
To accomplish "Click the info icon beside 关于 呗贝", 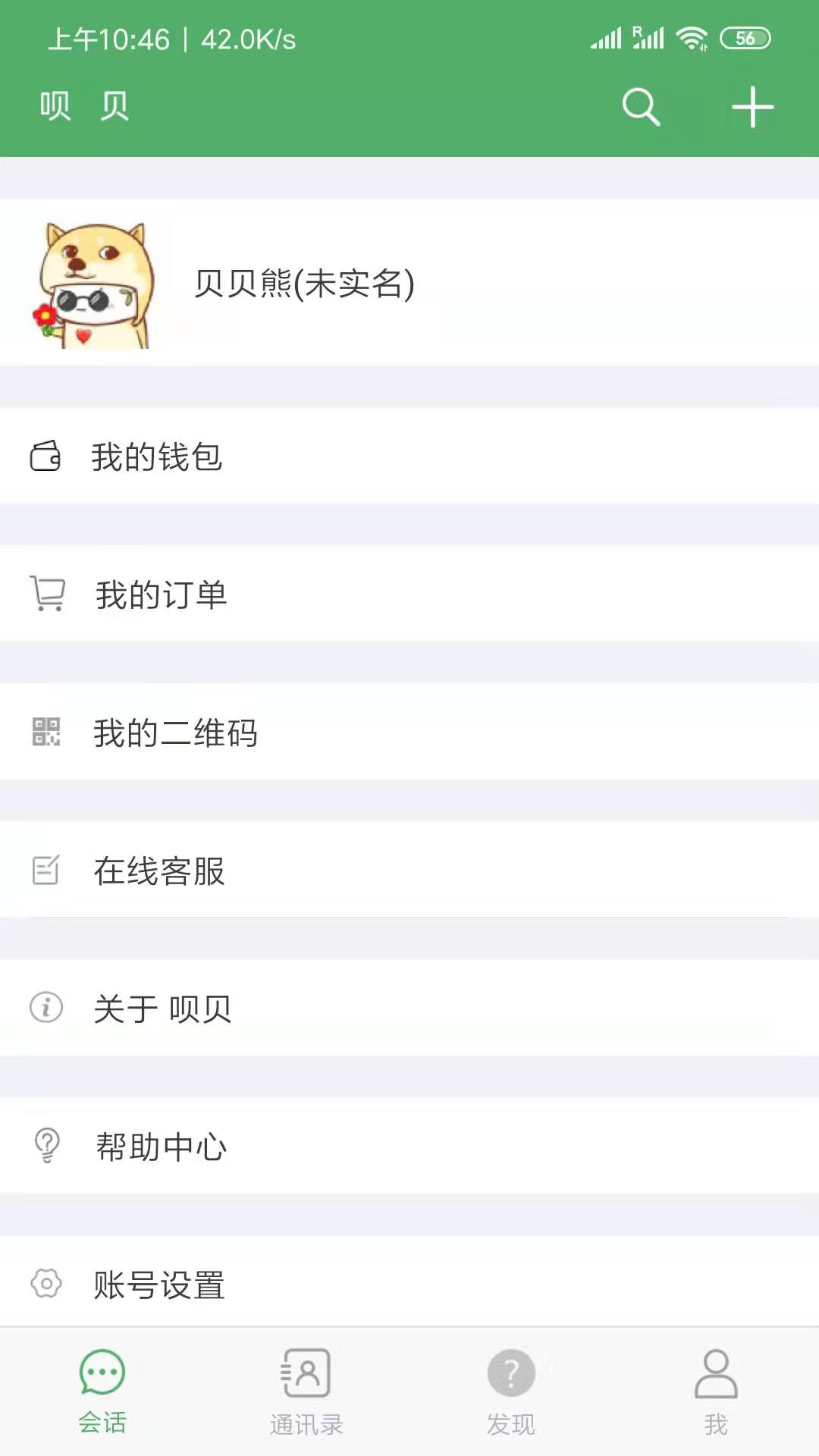I will [x=46, y=1009].
